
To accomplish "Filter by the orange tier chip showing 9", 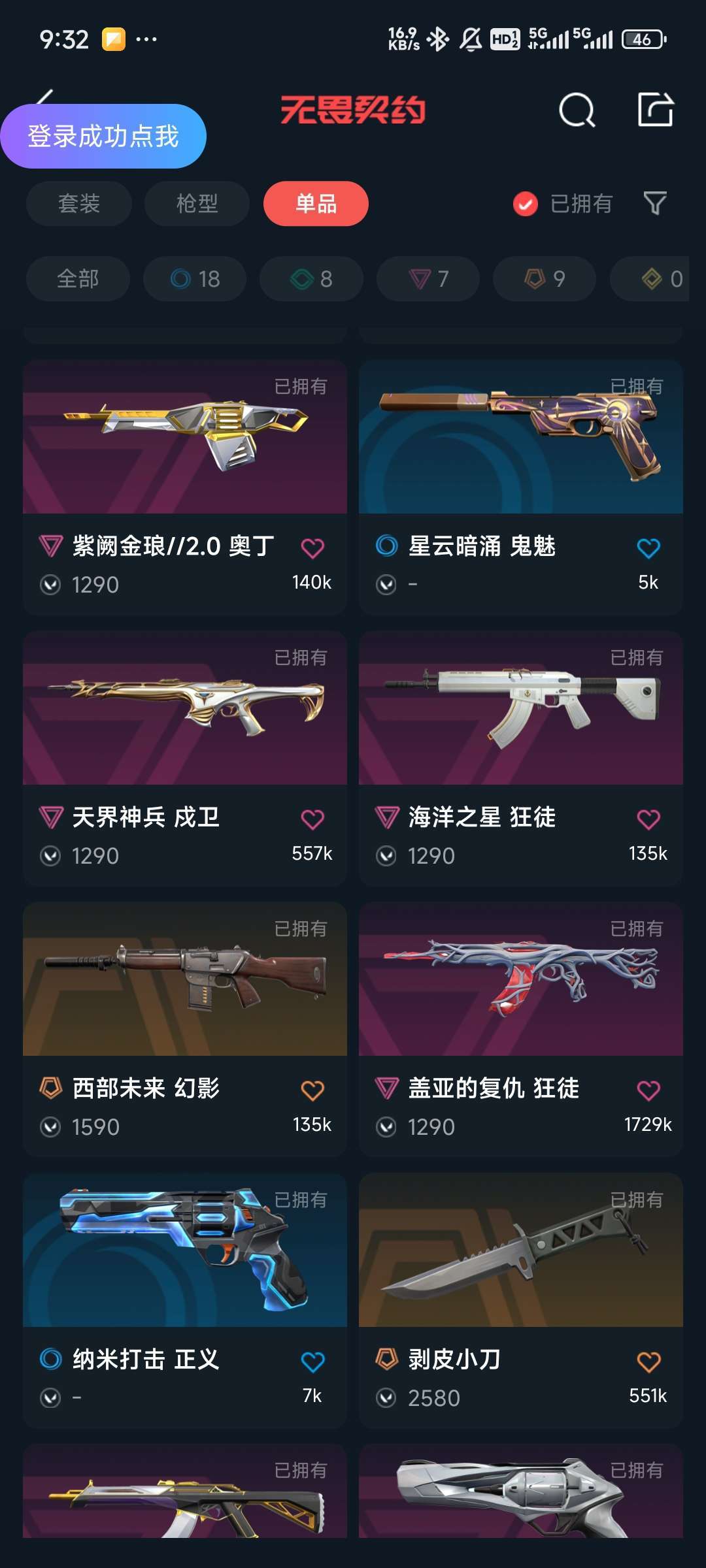I will coord(545,279).
